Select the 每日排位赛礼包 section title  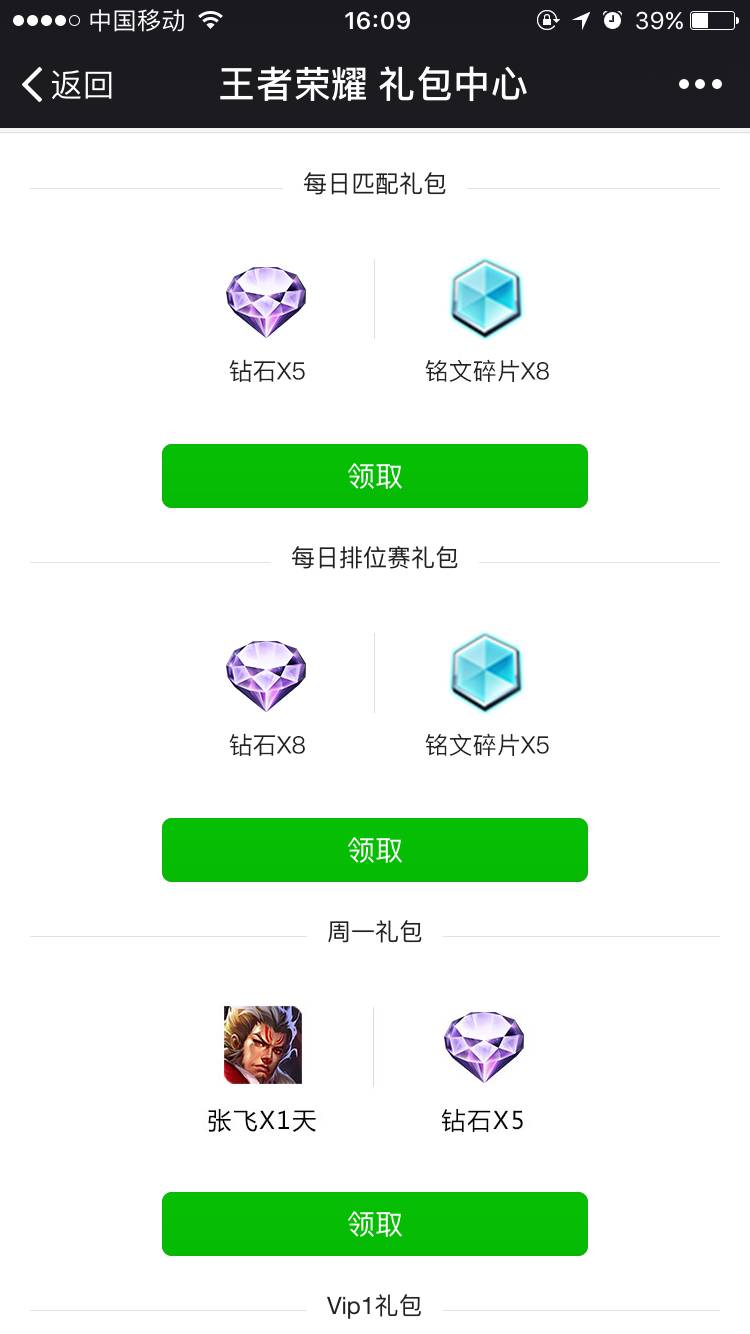(x=375, y=558)
